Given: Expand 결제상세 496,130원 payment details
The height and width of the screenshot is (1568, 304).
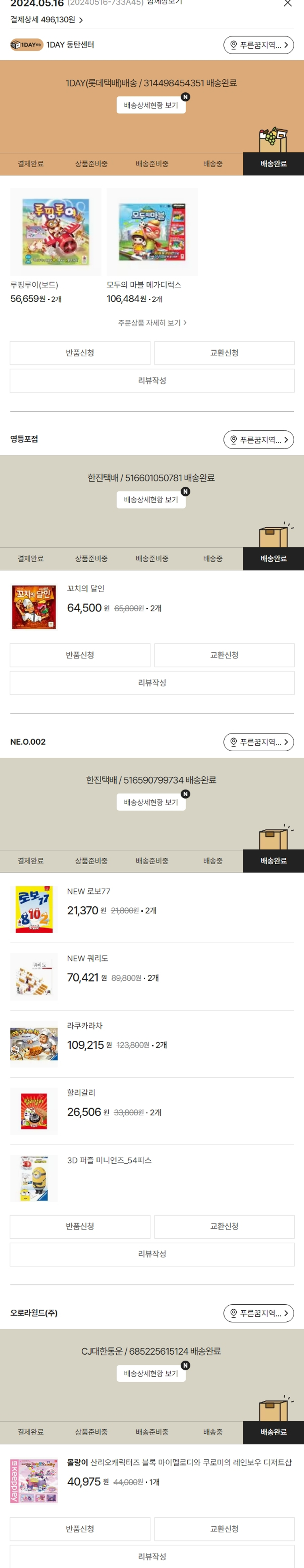Looking at the screenshot, I should [46, 20].
